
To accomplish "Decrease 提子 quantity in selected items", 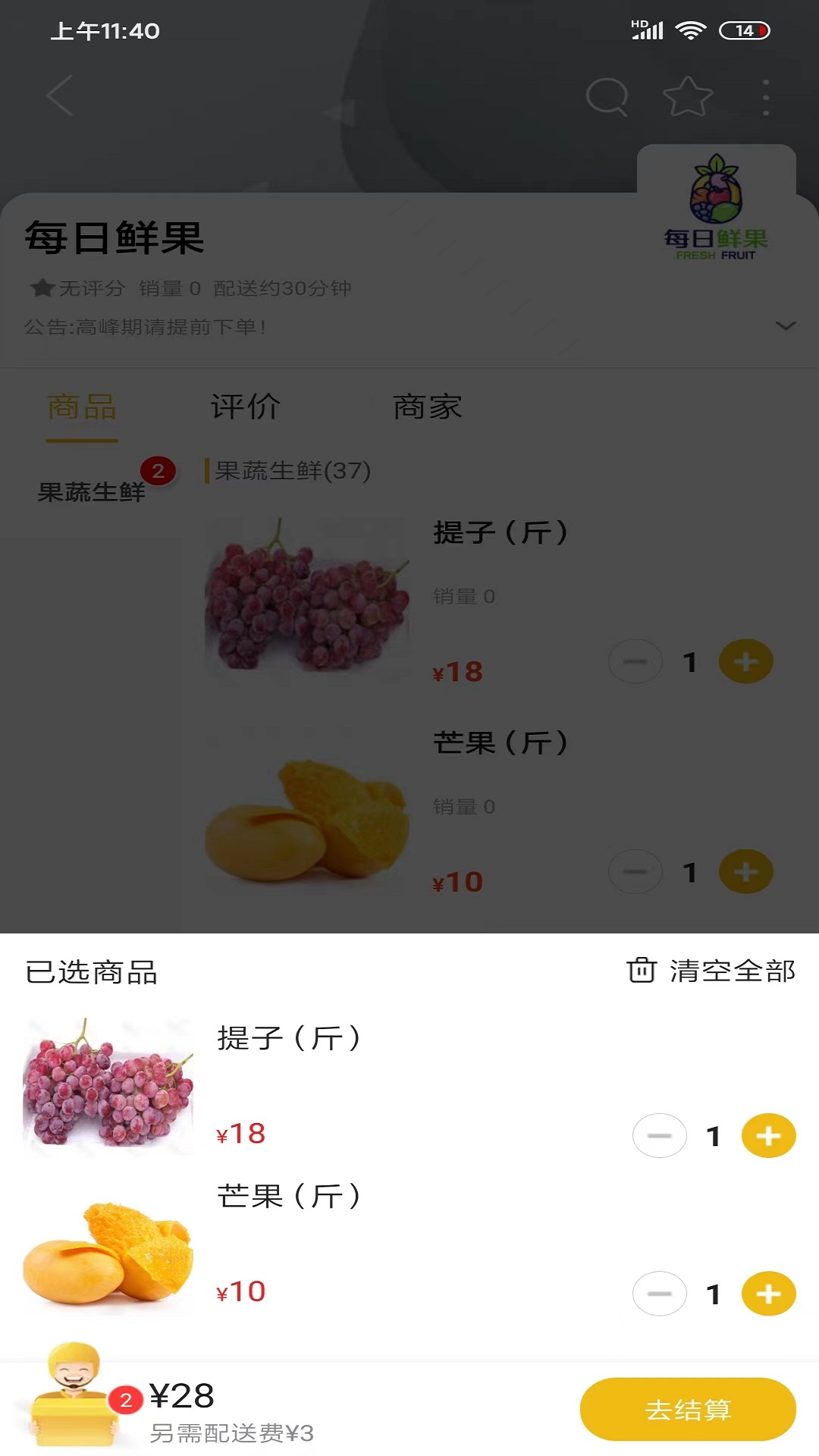I will point(660,1136).
